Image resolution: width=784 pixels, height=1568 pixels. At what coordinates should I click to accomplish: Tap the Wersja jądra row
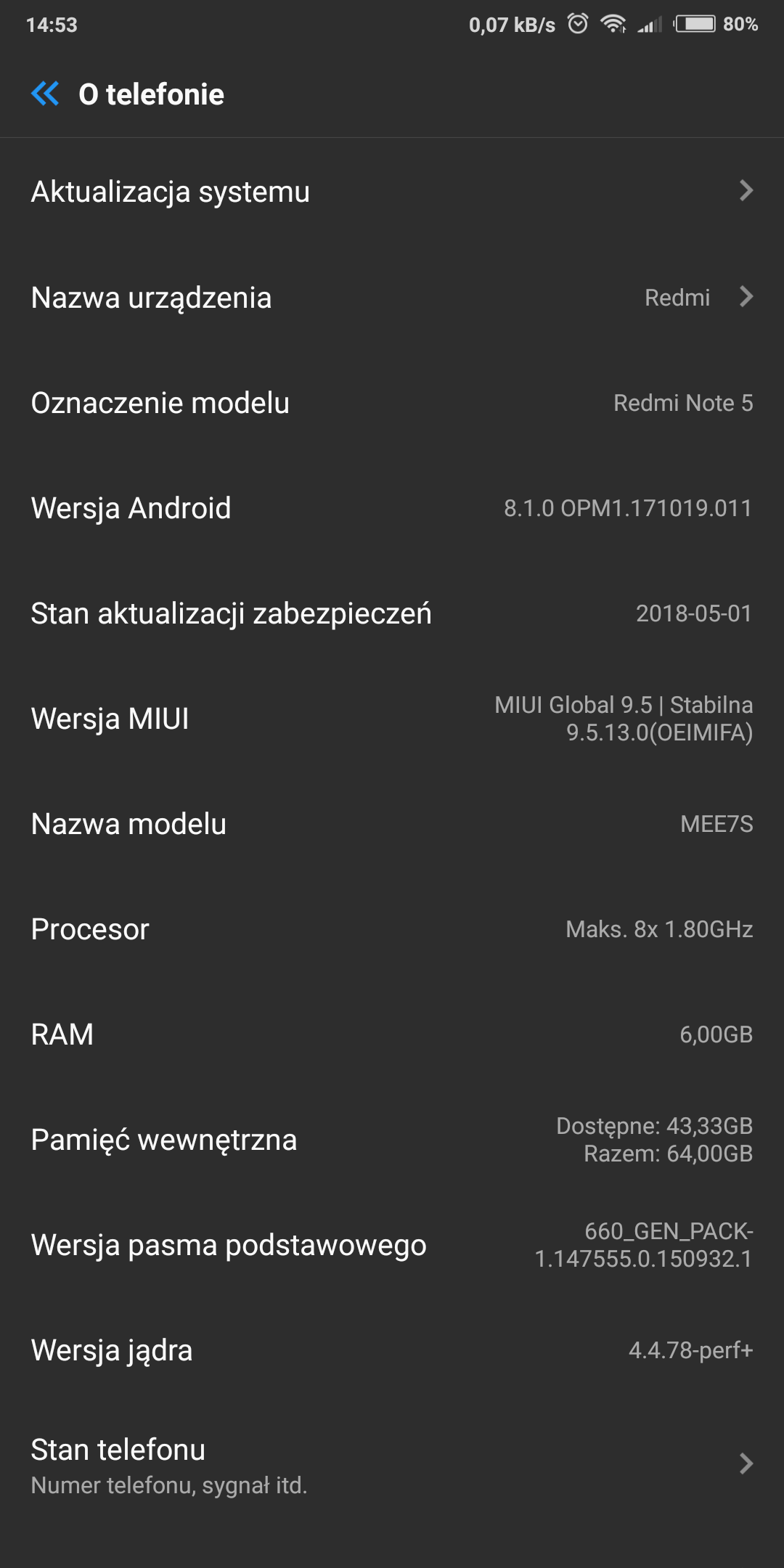(392, 1350)
